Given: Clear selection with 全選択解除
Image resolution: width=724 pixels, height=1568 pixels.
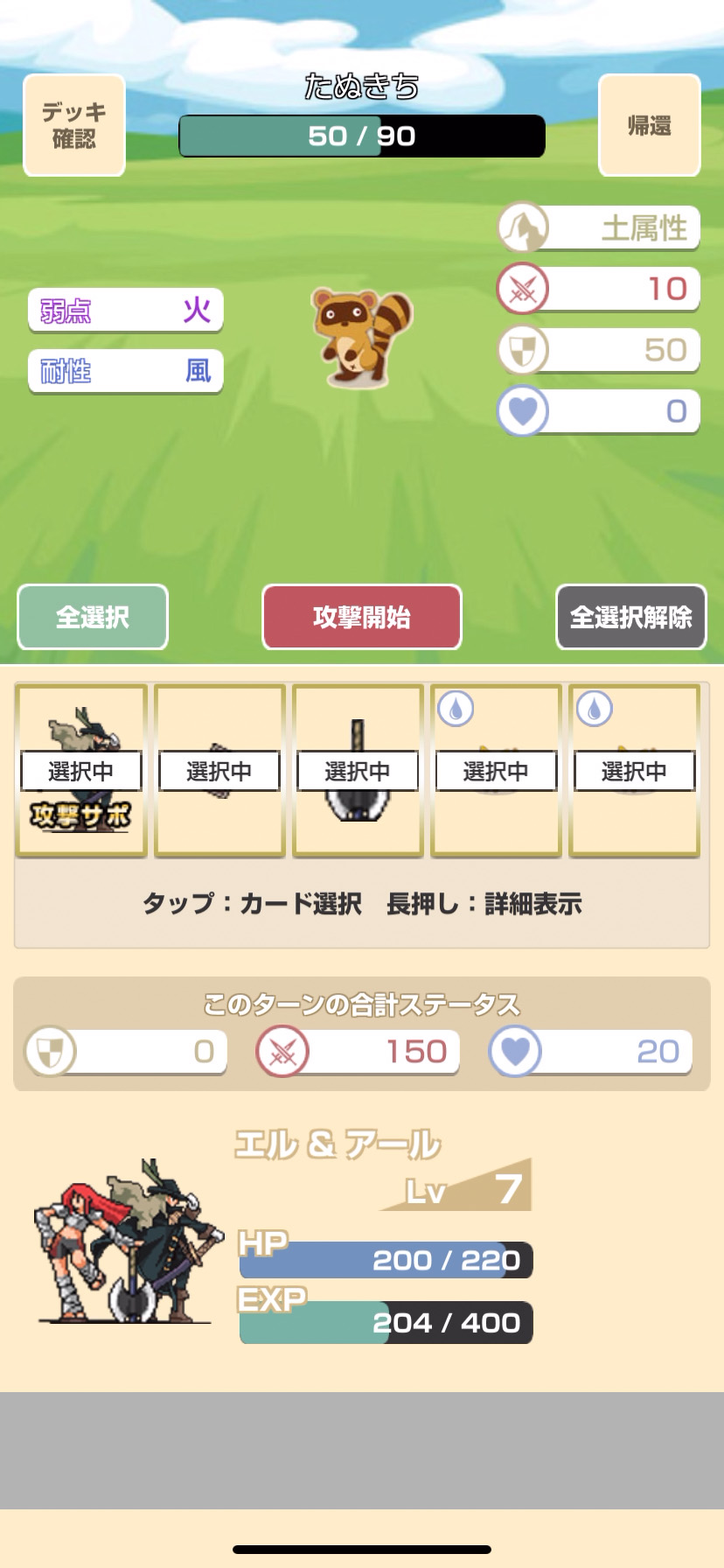Looking at the screenshot, I should tap(630, 617).
